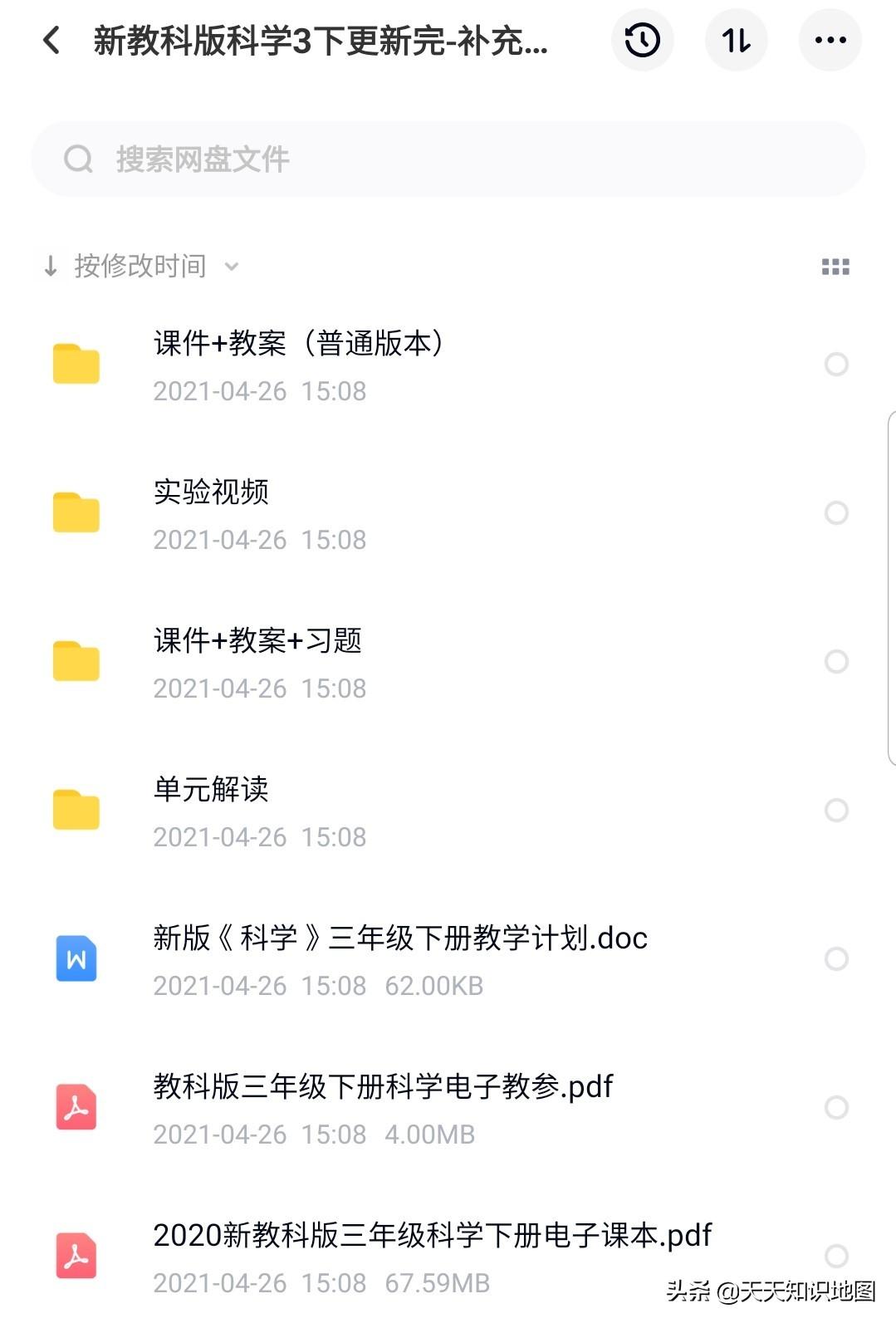
Task: Check the circle for 教科版三年级下册科学电子教参.pdf
Action: [x=836, y=1108]
